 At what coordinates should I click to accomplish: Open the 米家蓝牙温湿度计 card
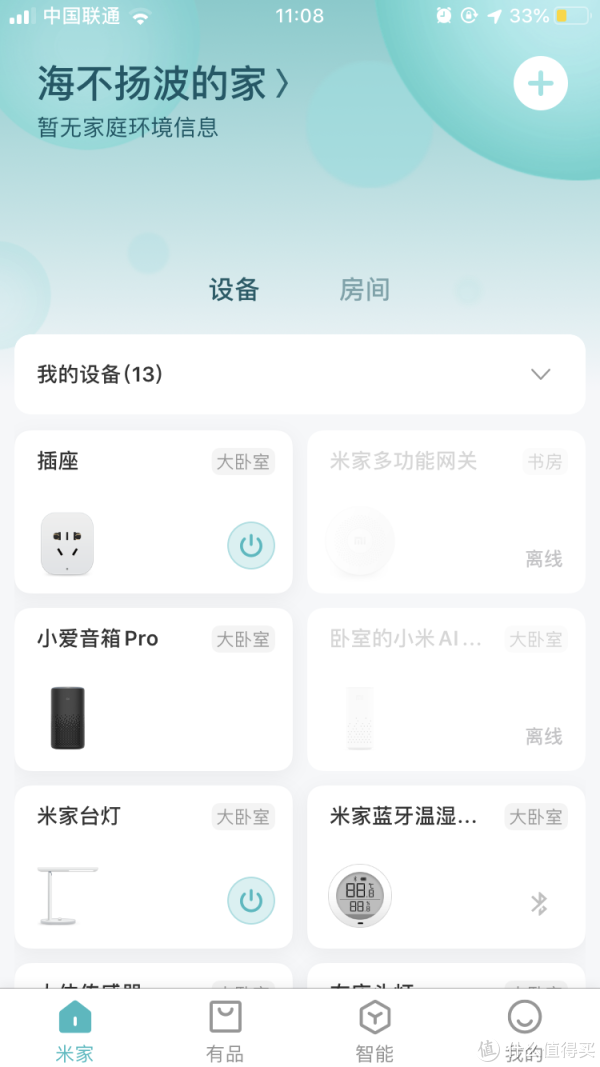pos(445,865)
